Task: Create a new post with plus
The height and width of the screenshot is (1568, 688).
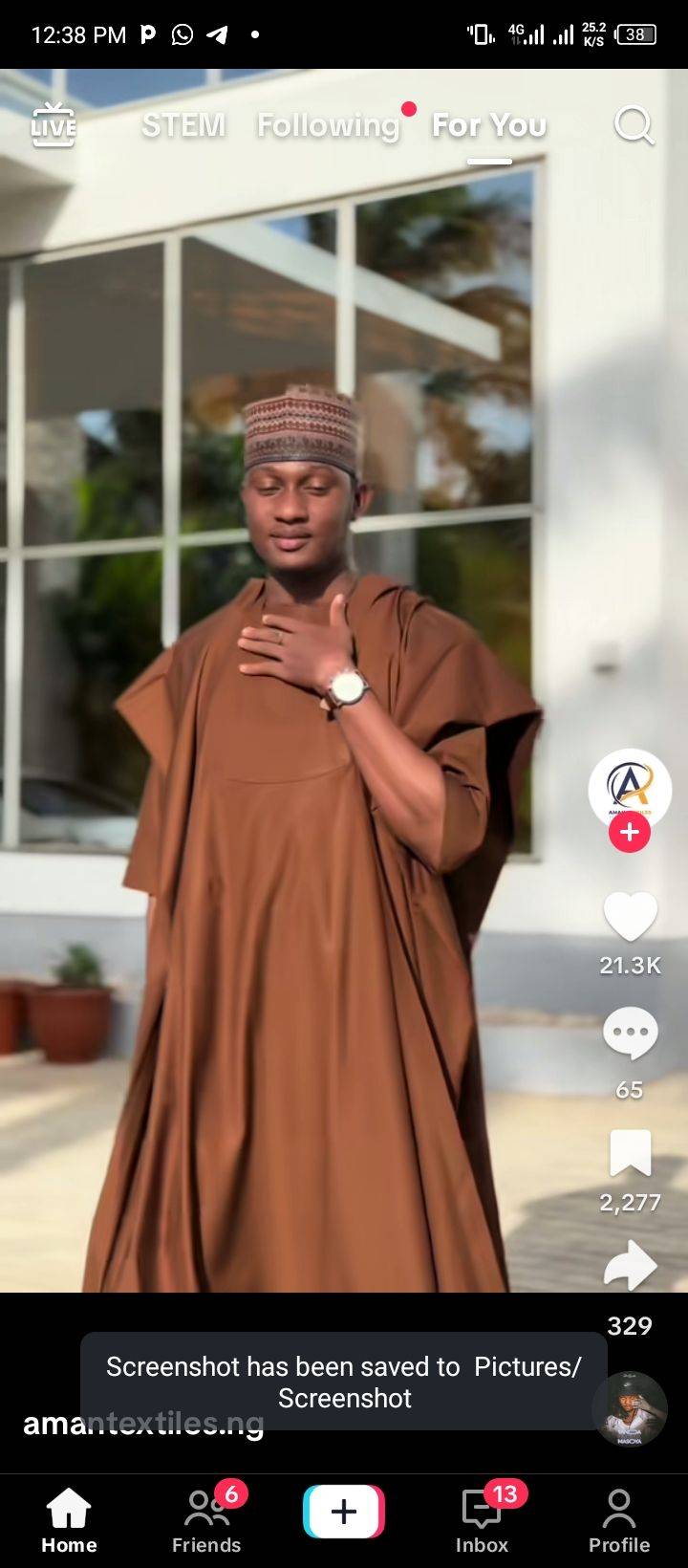Action: pos(344,1512)
